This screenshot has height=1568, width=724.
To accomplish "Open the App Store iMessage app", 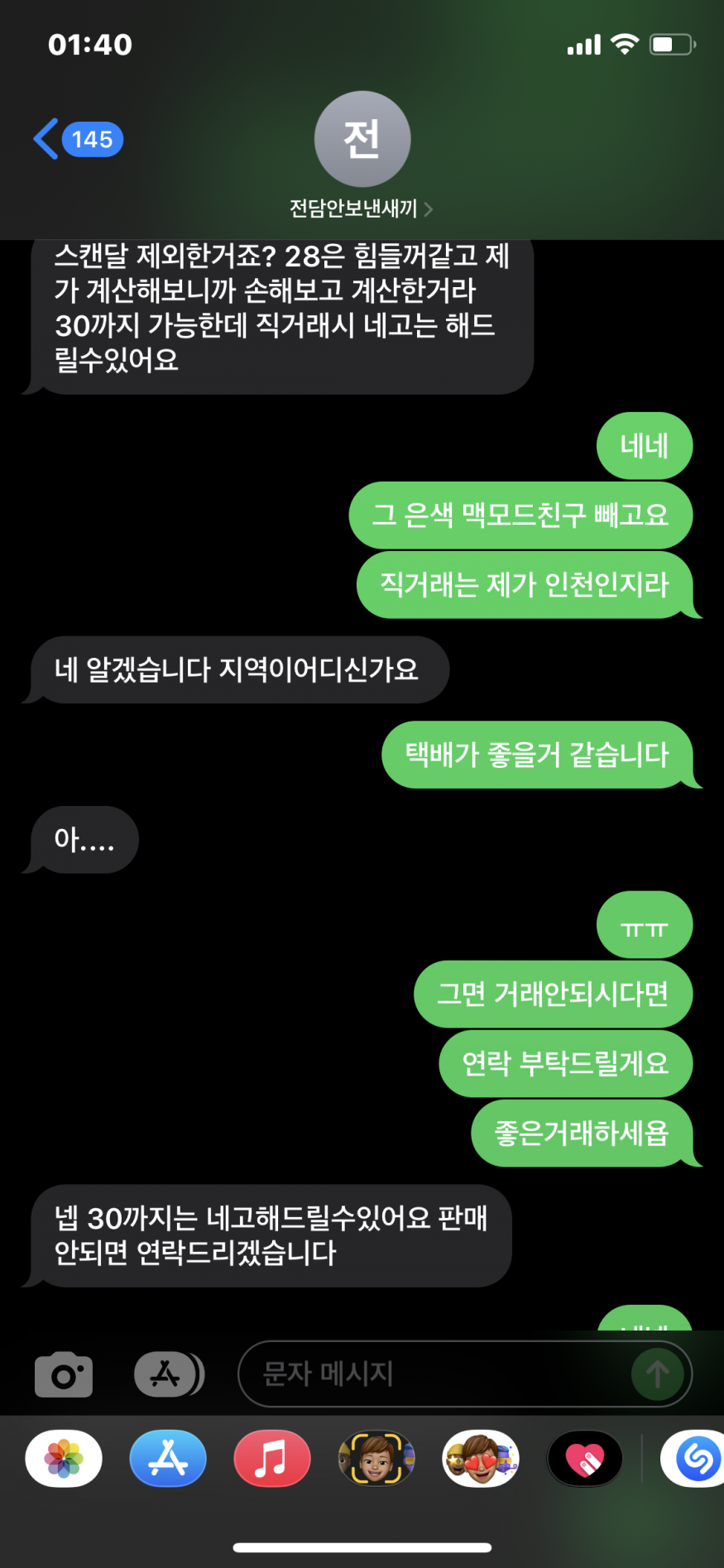I will (x=168, y=1459).
